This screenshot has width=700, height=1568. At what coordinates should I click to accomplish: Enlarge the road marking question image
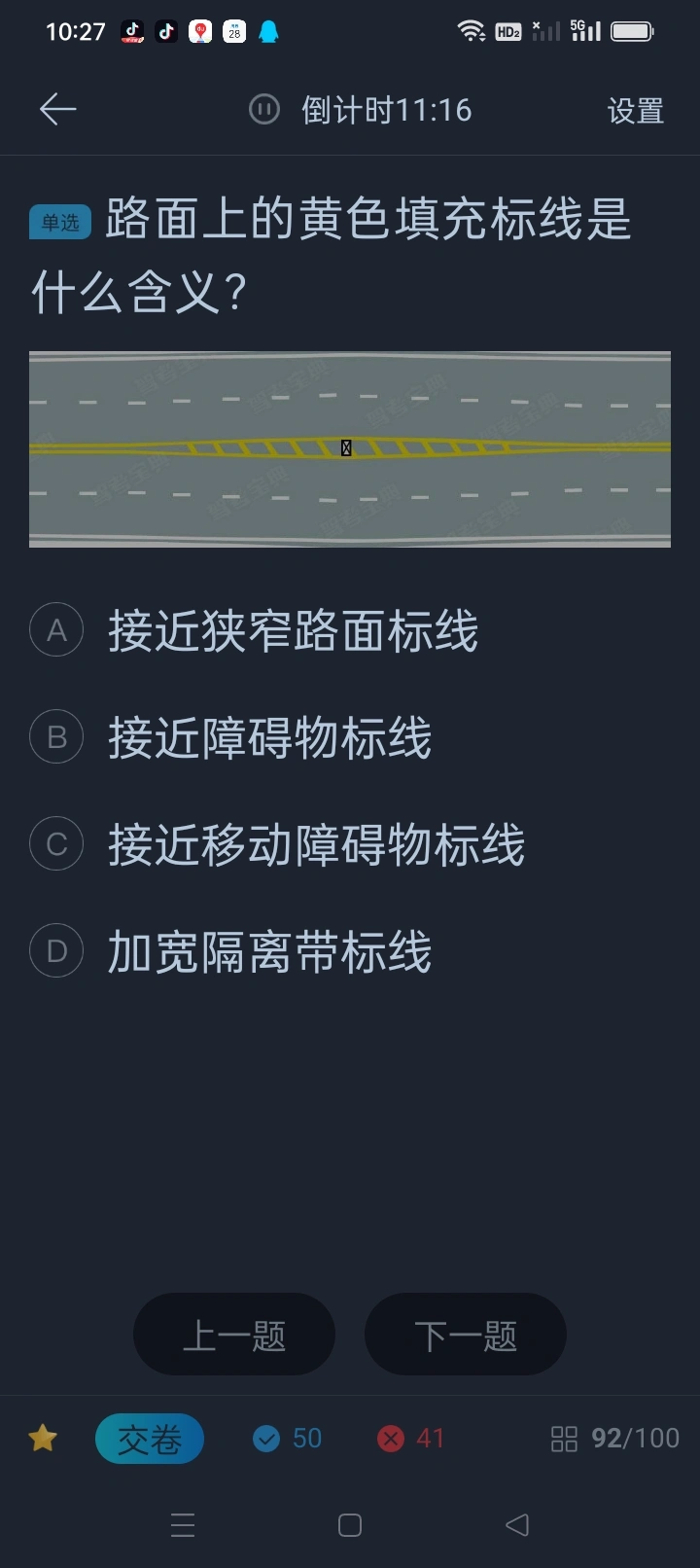(350, 449)
